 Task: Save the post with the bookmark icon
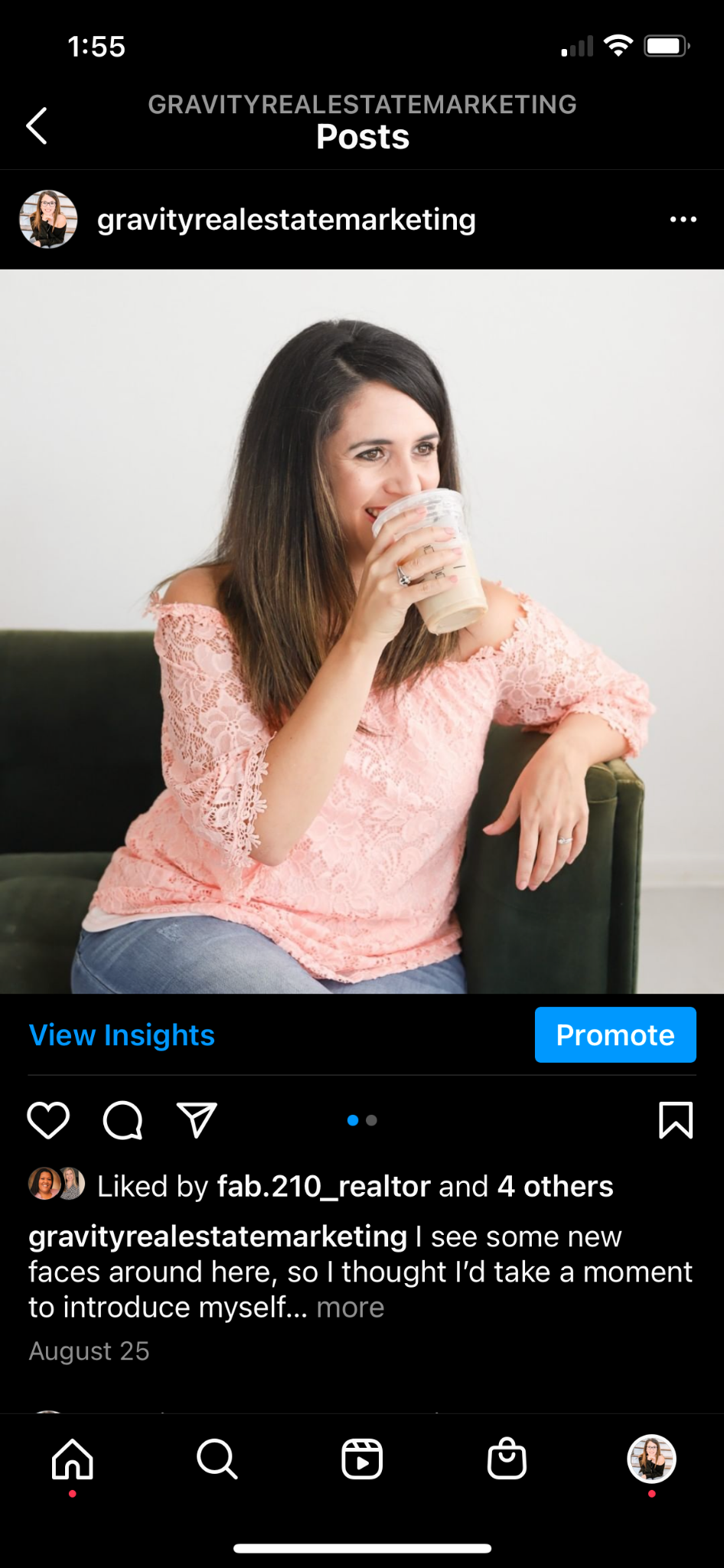pyautogui.click(x=675, y=1121)
